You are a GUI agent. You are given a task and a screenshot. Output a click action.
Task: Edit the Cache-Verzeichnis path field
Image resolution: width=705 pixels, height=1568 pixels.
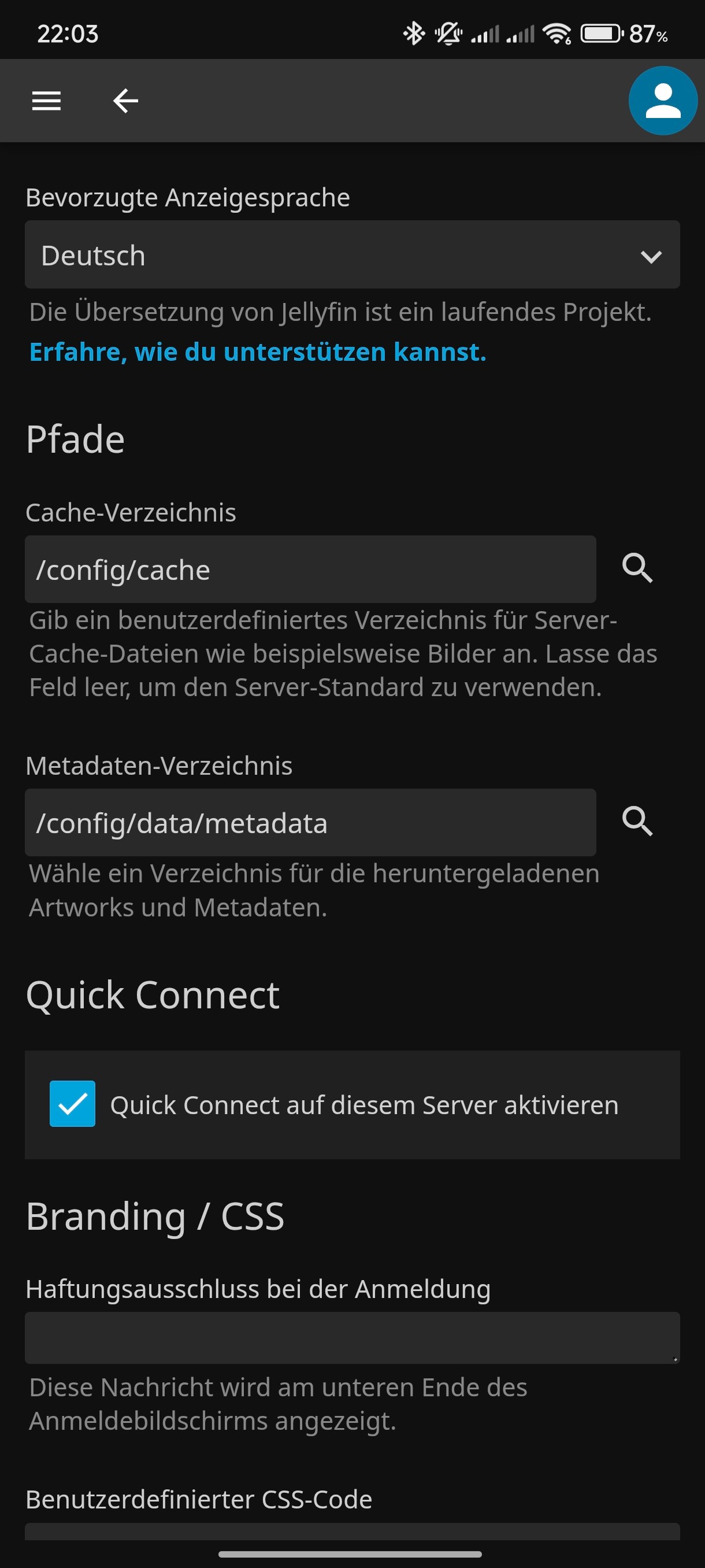310,569
